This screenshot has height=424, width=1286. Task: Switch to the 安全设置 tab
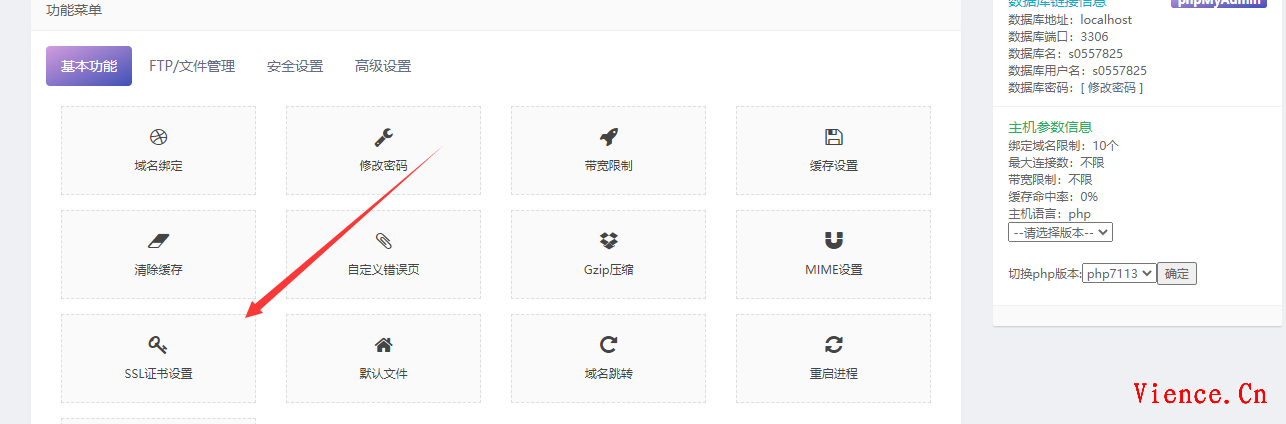[x=295, y=66]
